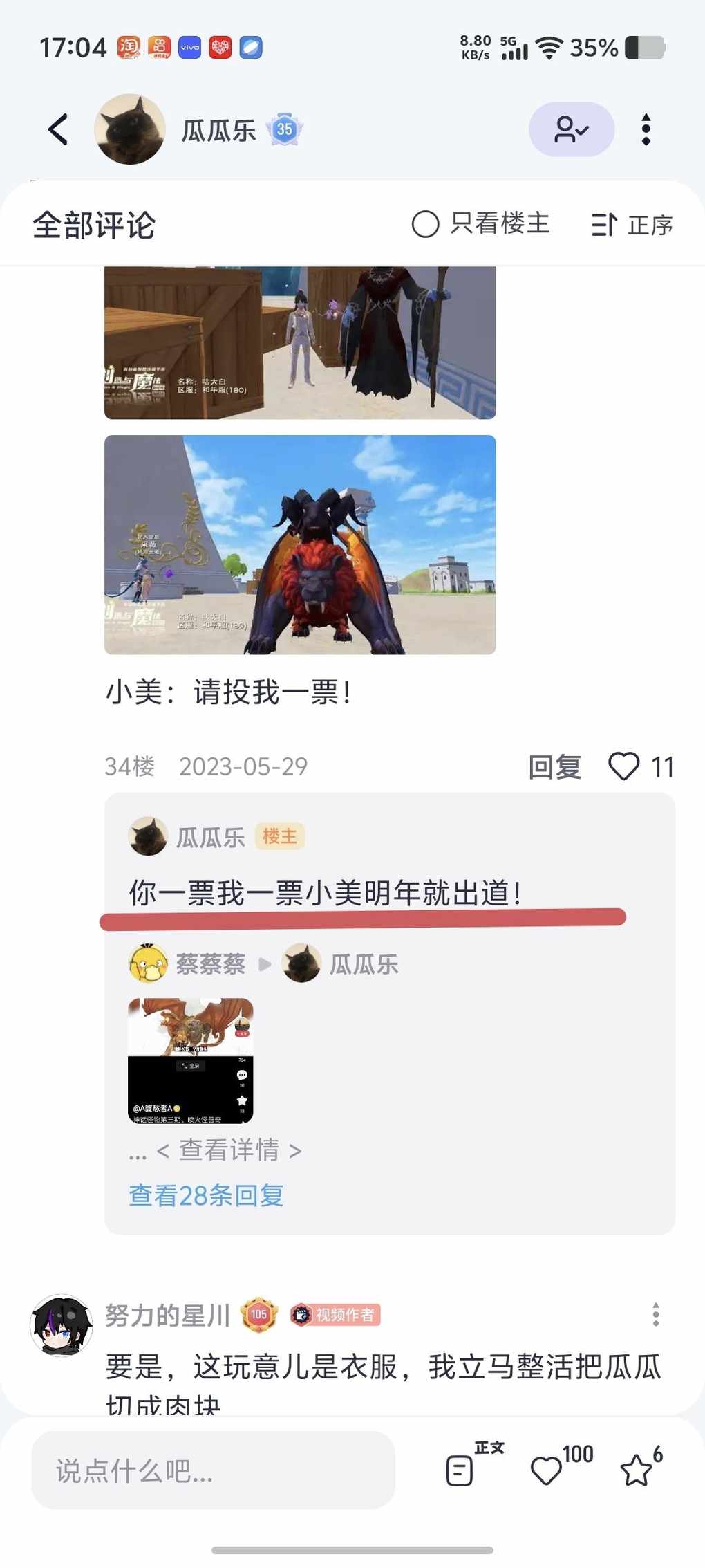Viewport: 705px width, 1568px height.
Task: Open the horned beast game screenshot
Action: click(x=300, y=544)
